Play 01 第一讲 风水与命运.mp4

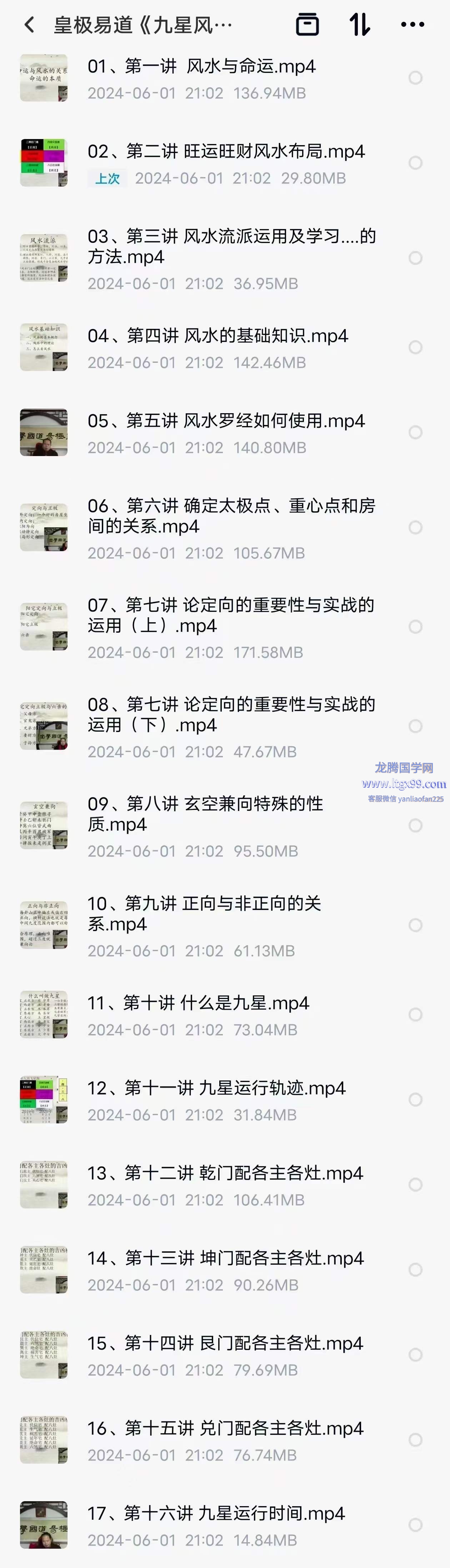click(x=201, y=66)
